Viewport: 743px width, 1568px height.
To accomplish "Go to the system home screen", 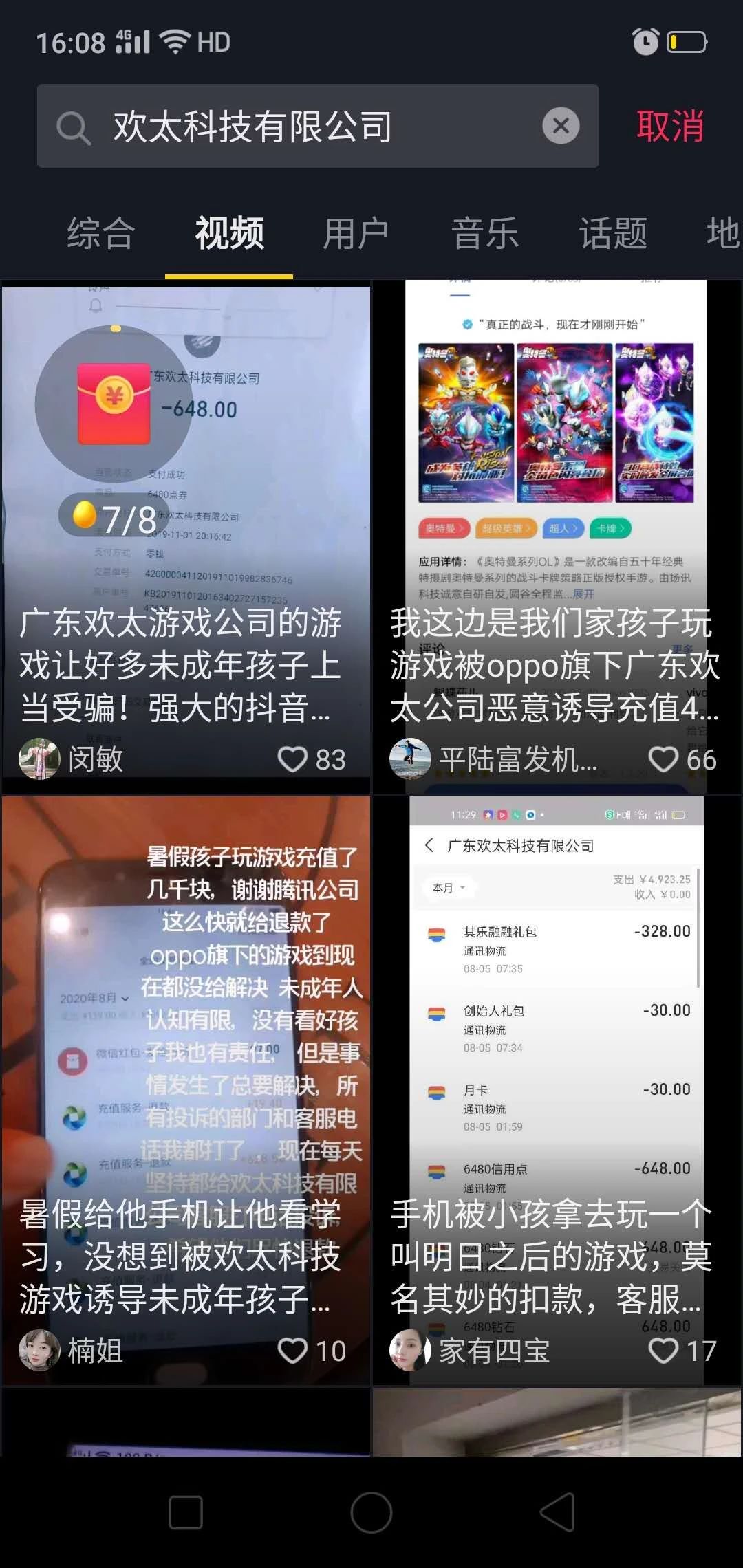I will [371, 1512].
